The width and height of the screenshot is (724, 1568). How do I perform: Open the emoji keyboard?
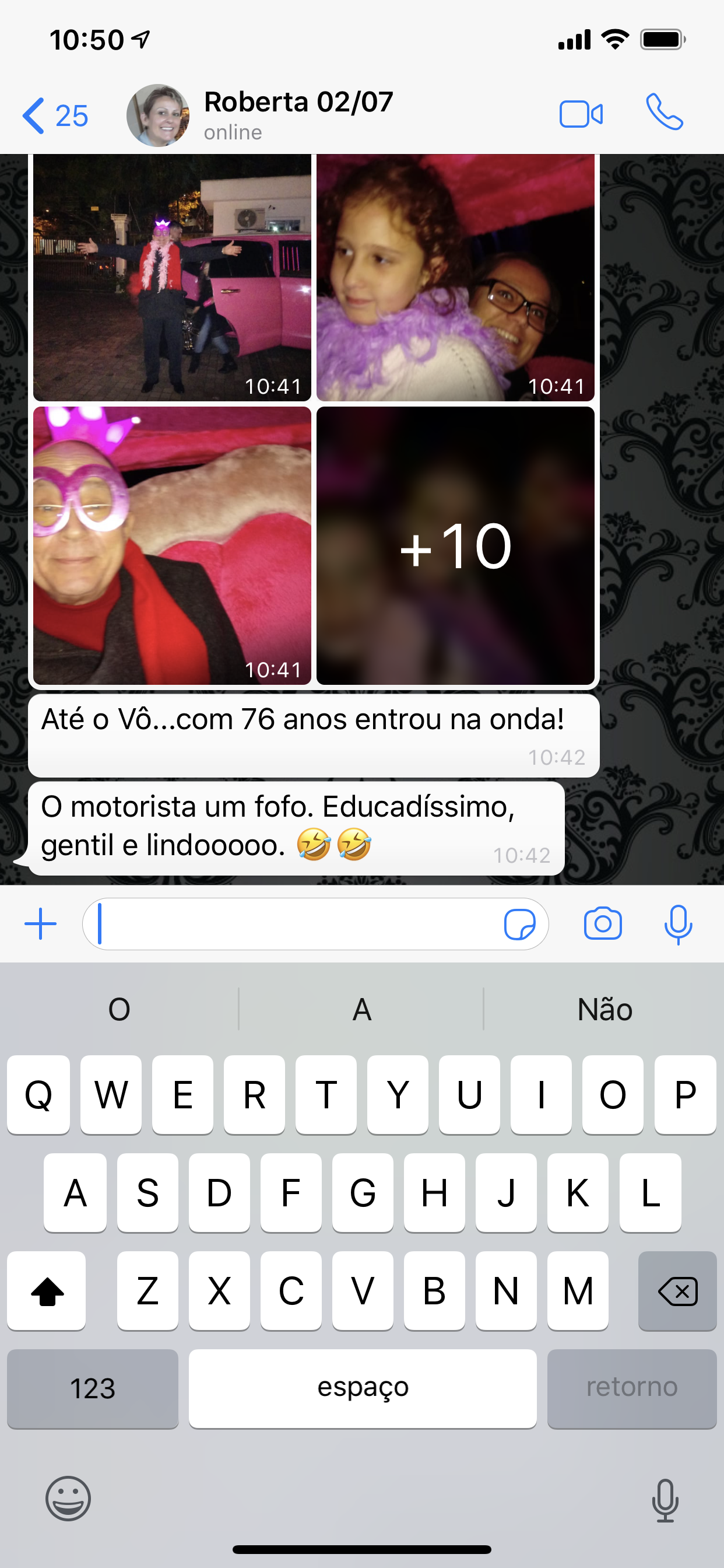click(x=68, y=1498)
